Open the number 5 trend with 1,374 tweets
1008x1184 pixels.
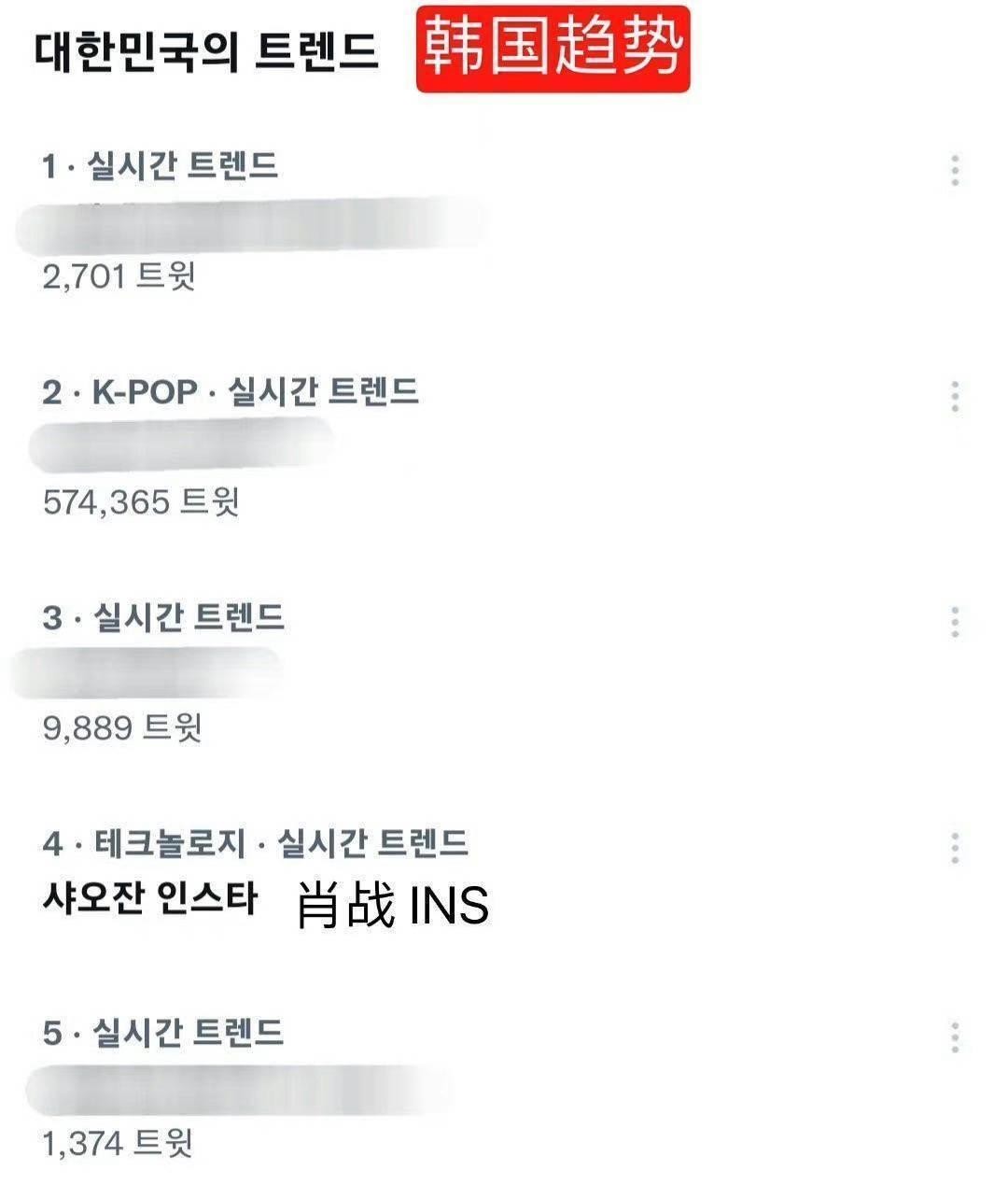(233, 1089)
